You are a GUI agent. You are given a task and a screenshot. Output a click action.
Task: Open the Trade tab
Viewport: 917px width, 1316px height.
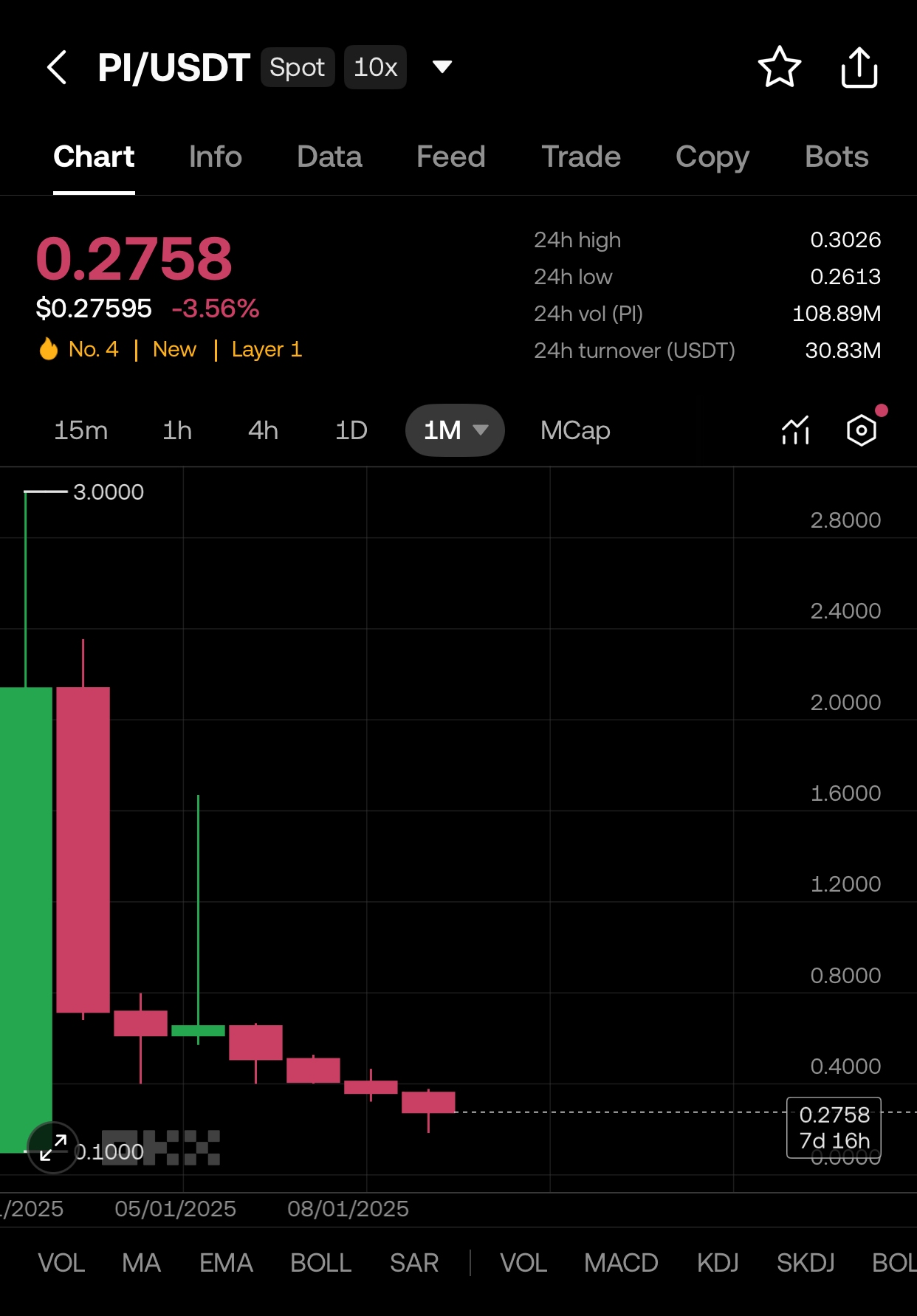point(581,156)
